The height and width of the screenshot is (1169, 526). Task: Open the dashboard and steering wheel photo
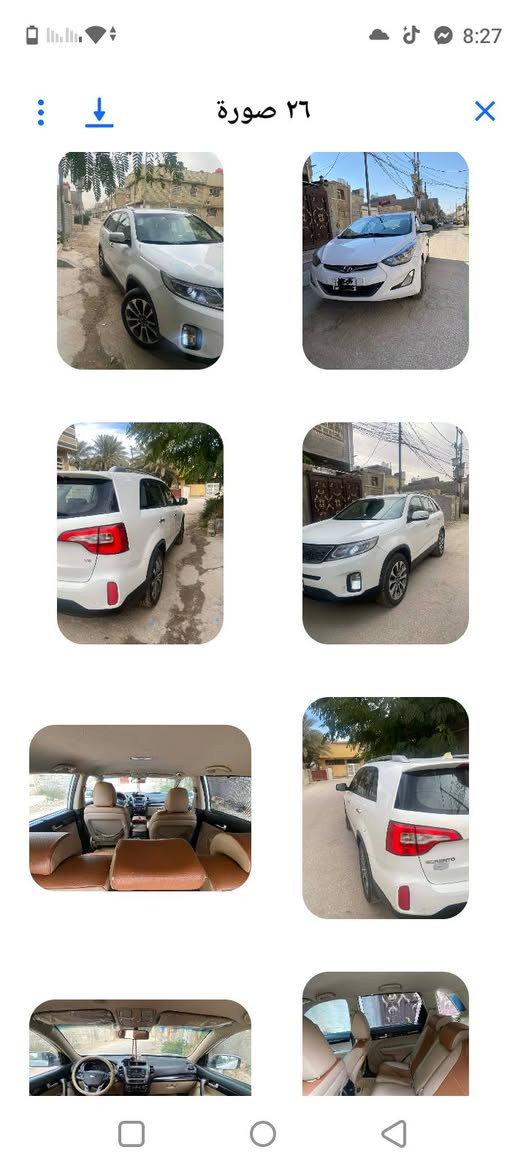(140, 1047)
